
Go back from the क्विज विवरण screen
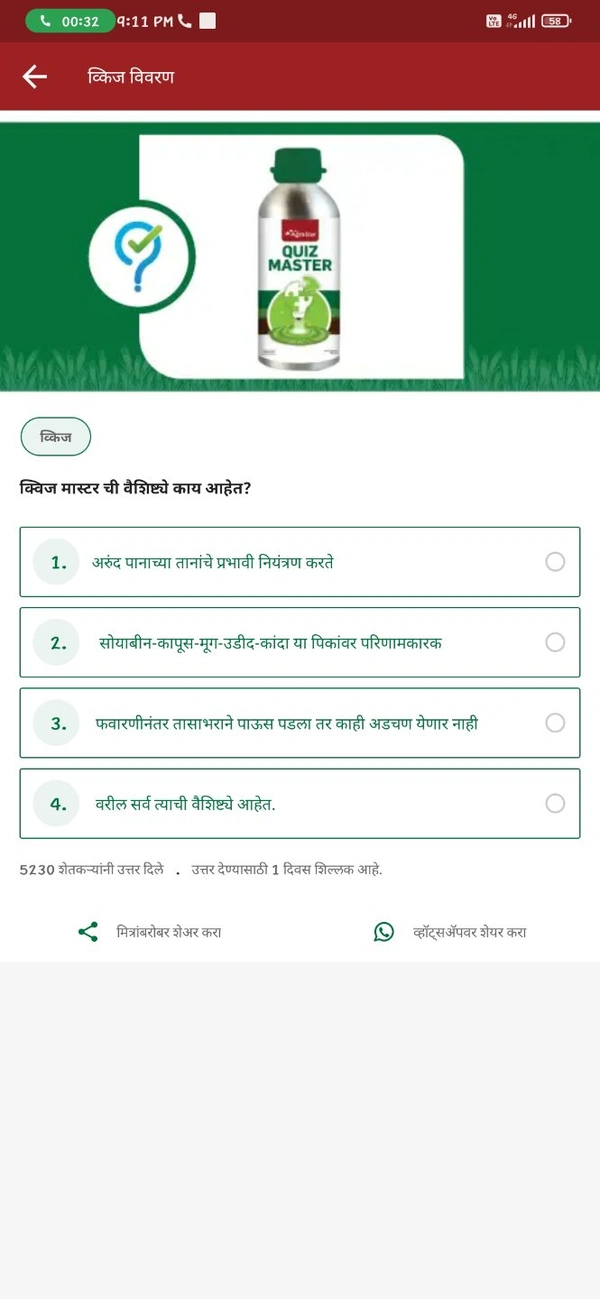(35, 77)
